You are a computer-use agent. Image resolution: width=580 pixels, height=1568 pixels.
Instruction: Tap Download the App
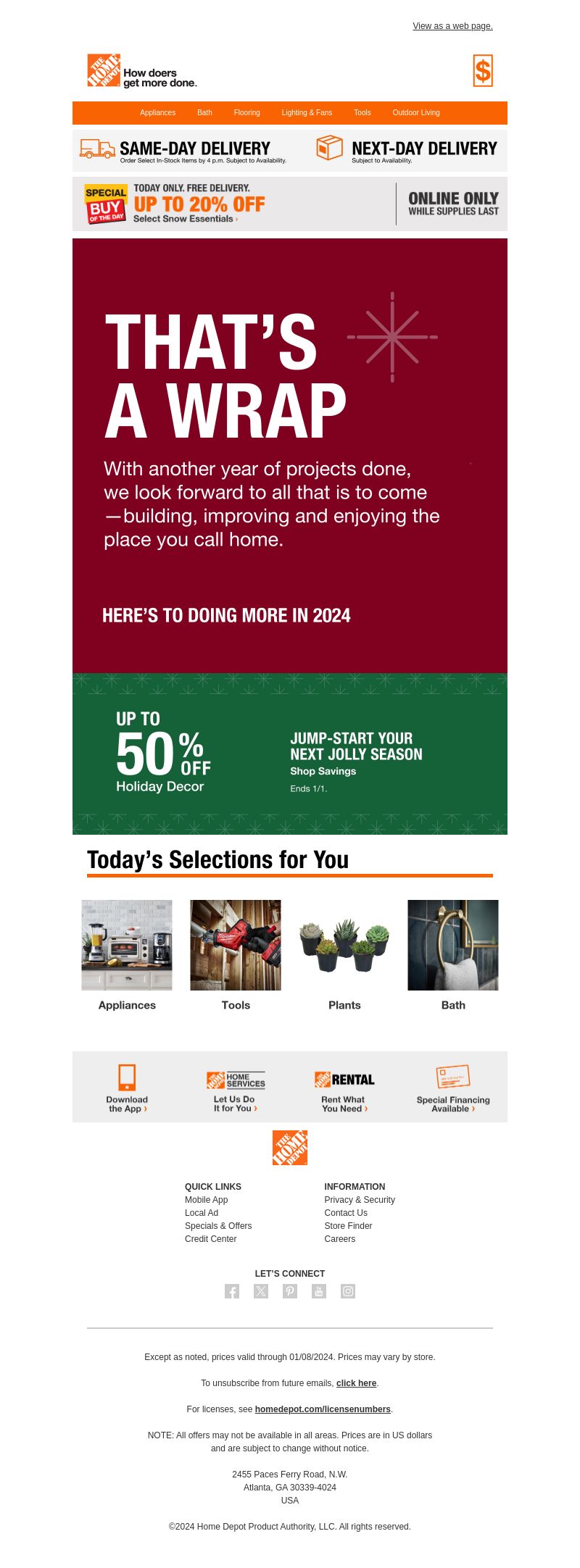[127, 1103]
